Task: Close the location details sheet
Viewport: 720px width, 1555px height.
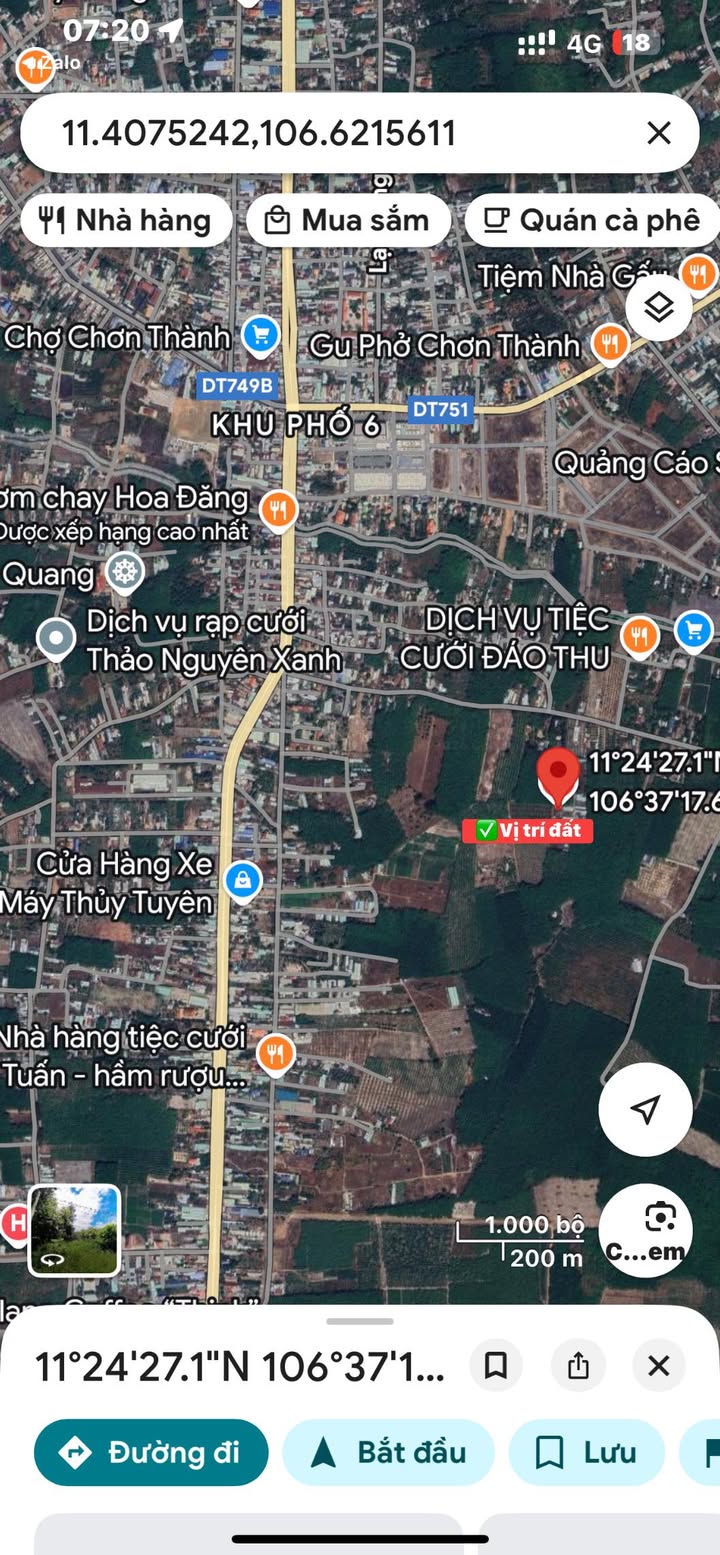Action: [x=658, y=1366]
